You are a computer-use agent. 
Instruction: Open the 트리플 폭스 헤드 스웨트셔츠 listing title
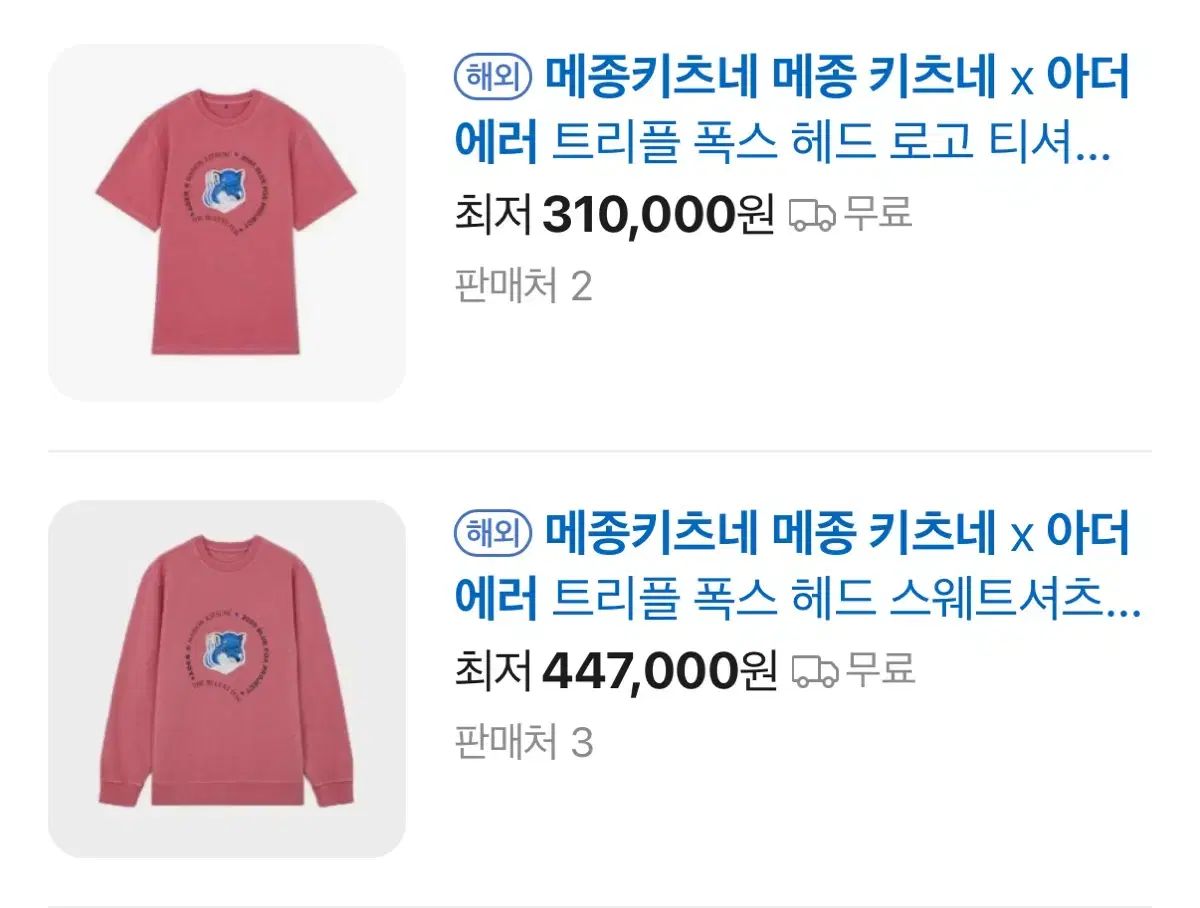coord(795,568)
